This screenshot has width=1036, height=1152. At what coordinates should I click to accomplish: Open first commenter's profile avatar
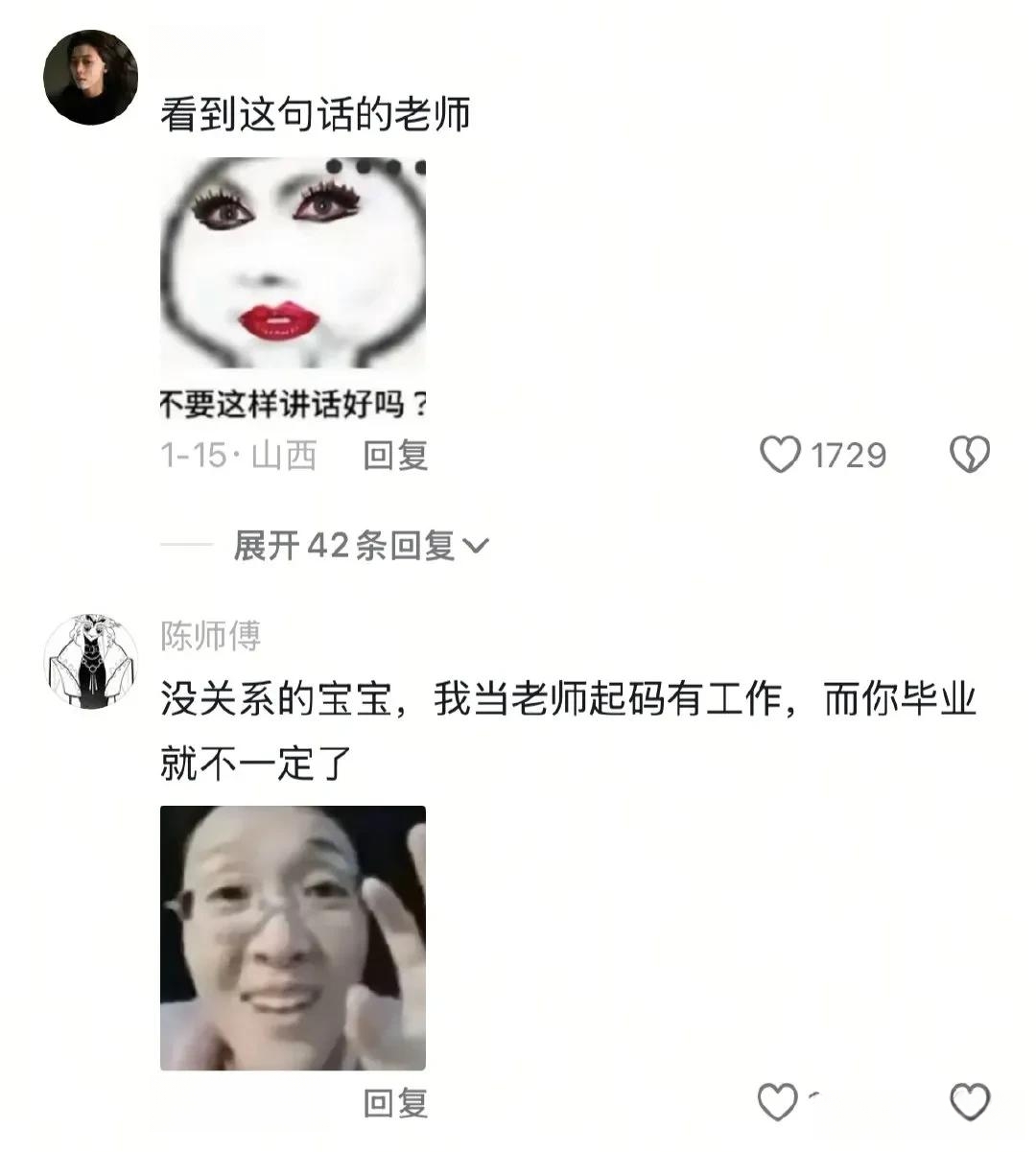coord(91,78)
